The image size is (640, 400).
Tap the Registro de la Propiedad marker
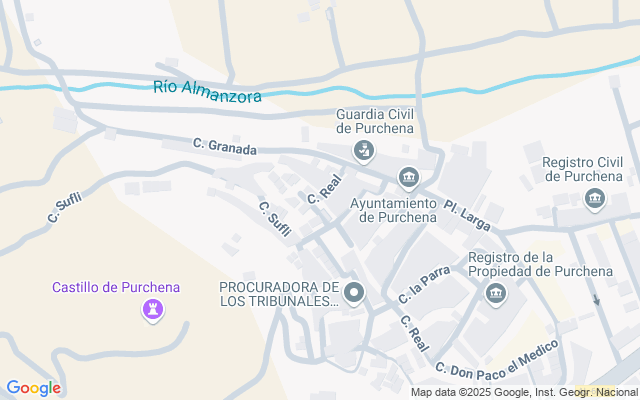(495, 293)
